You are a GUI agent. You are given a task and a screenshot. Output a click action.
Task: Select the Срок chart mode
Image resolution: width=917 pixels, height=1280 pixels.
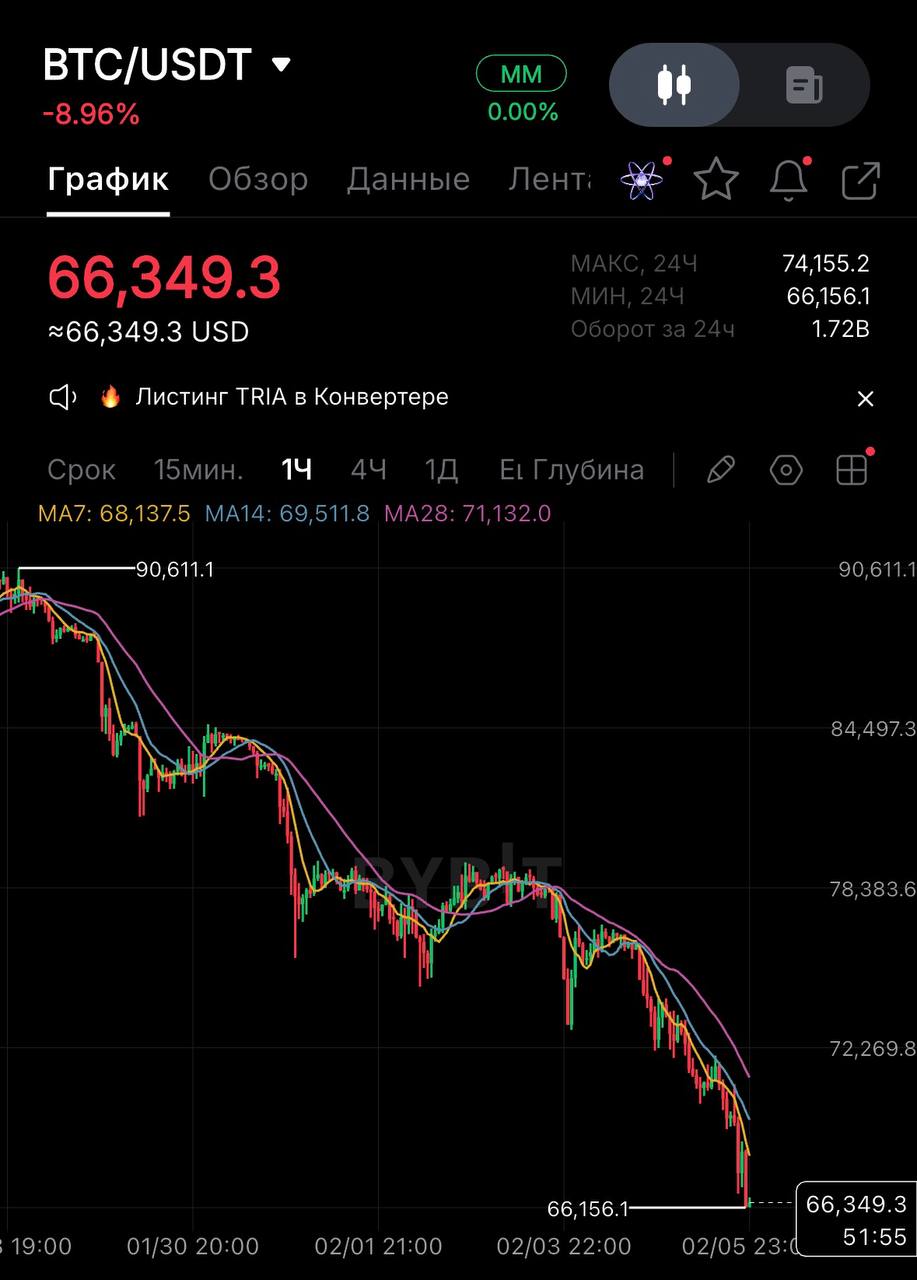point(82,470)
